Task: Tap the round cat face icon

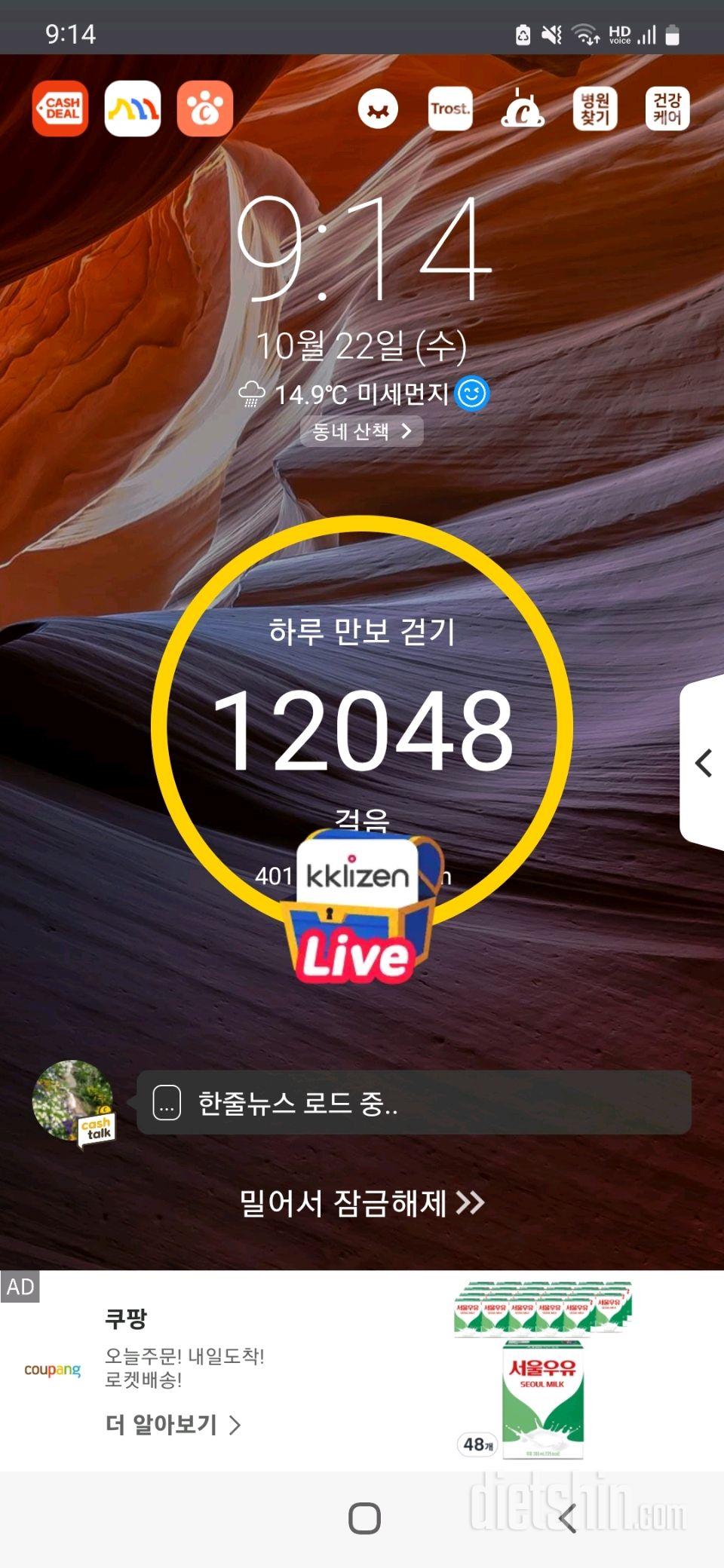Action: point(378,109)
